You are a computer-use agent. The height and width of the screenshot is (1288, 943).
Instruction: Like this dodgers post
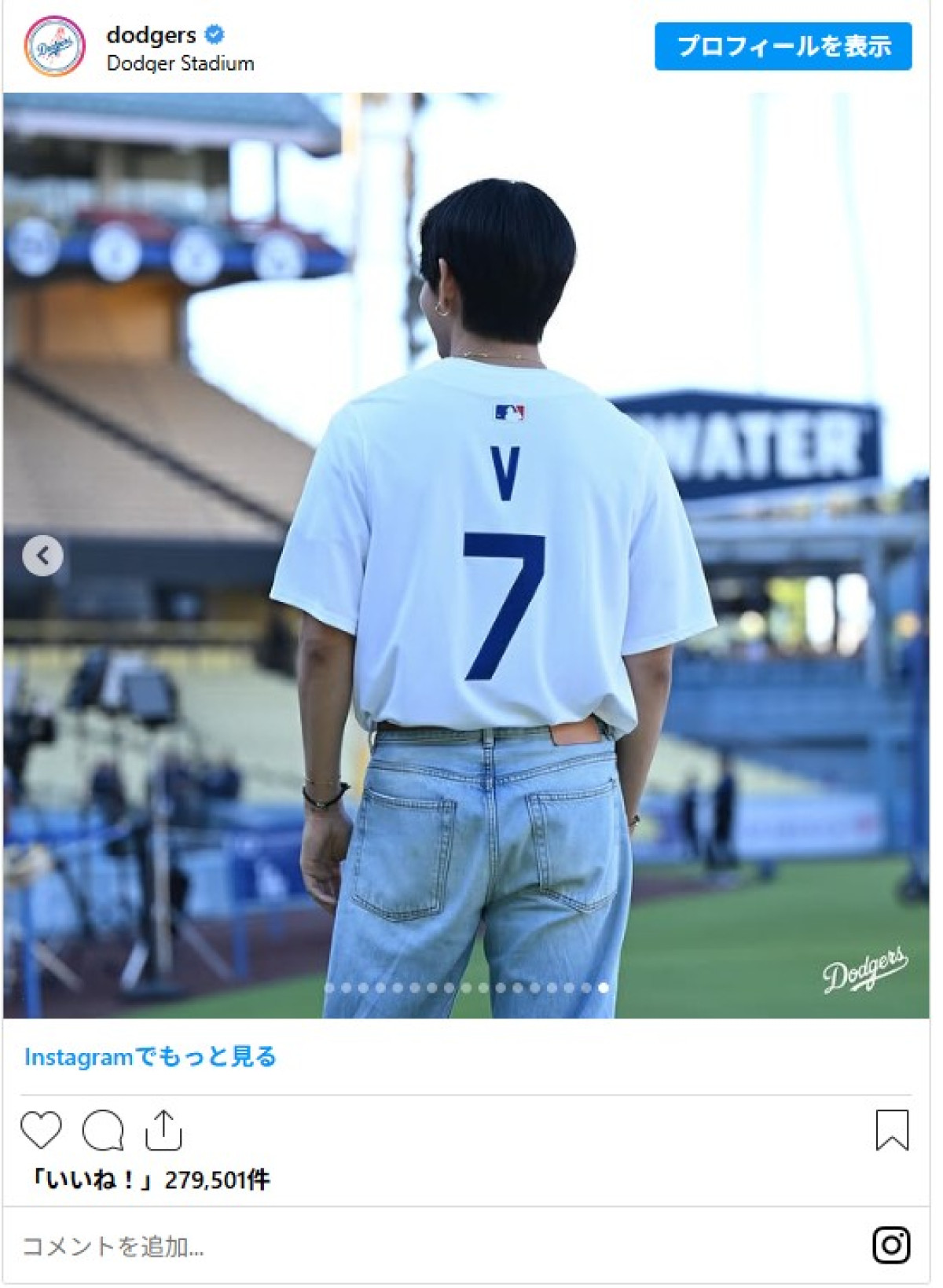point(41,1130)
